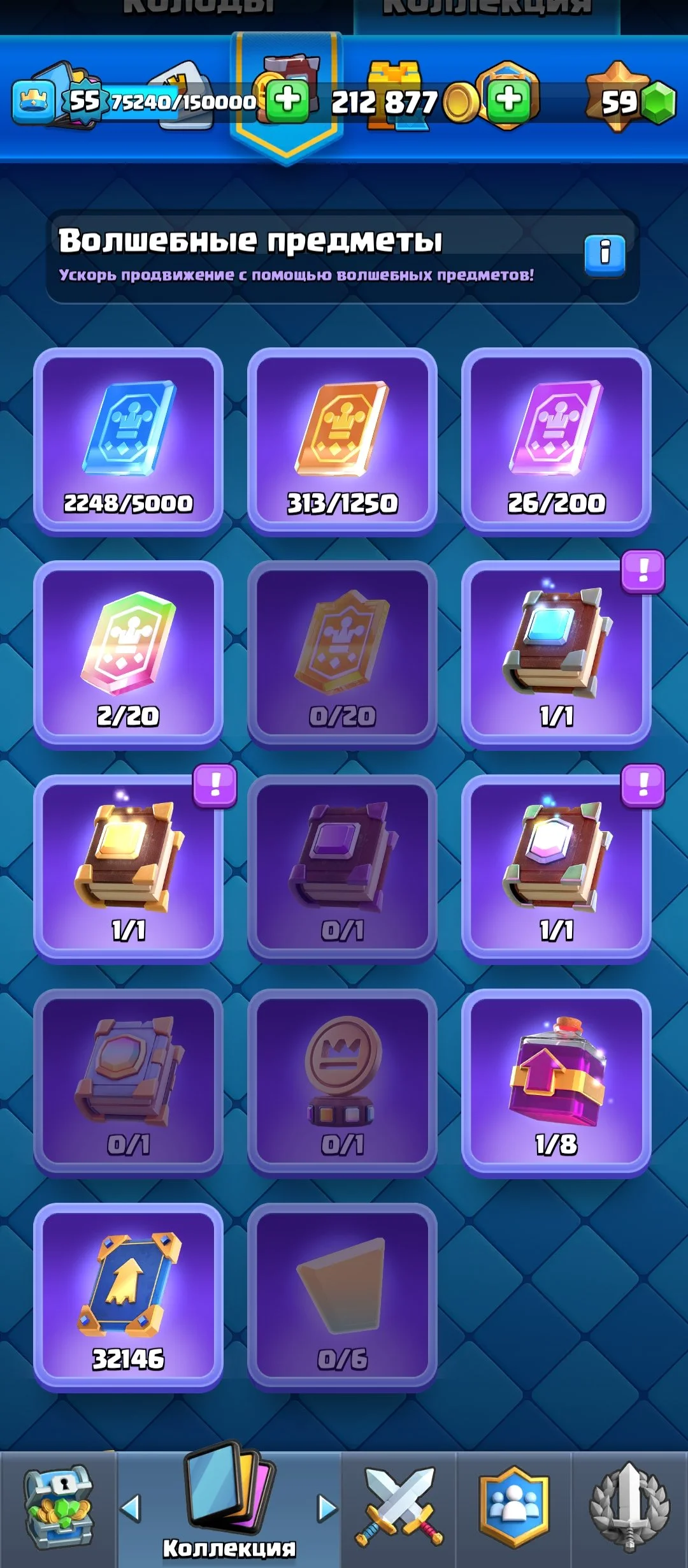Go to the battle swords tab

tap(399, 1509)
